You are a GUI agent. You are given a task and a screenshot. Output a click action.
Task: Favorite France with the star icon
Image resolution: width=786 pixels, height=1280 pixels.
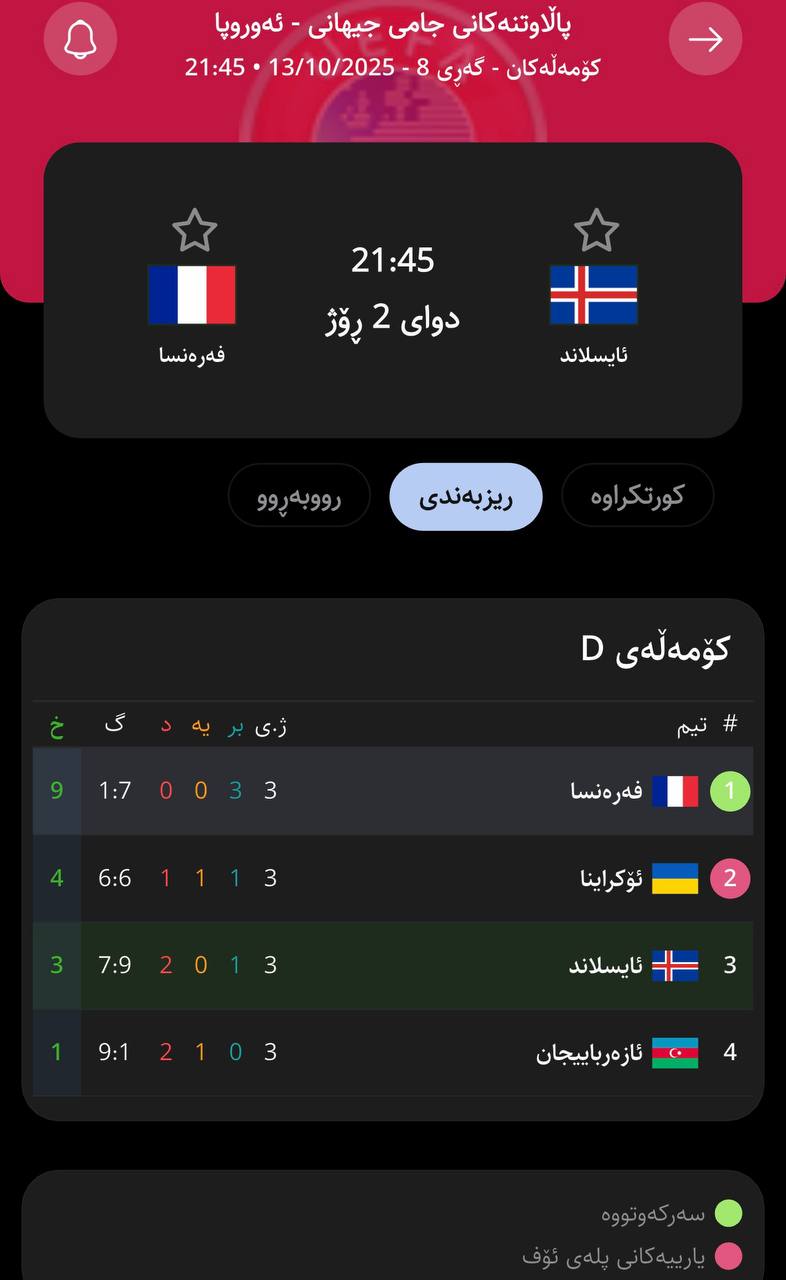coord(194,231)
